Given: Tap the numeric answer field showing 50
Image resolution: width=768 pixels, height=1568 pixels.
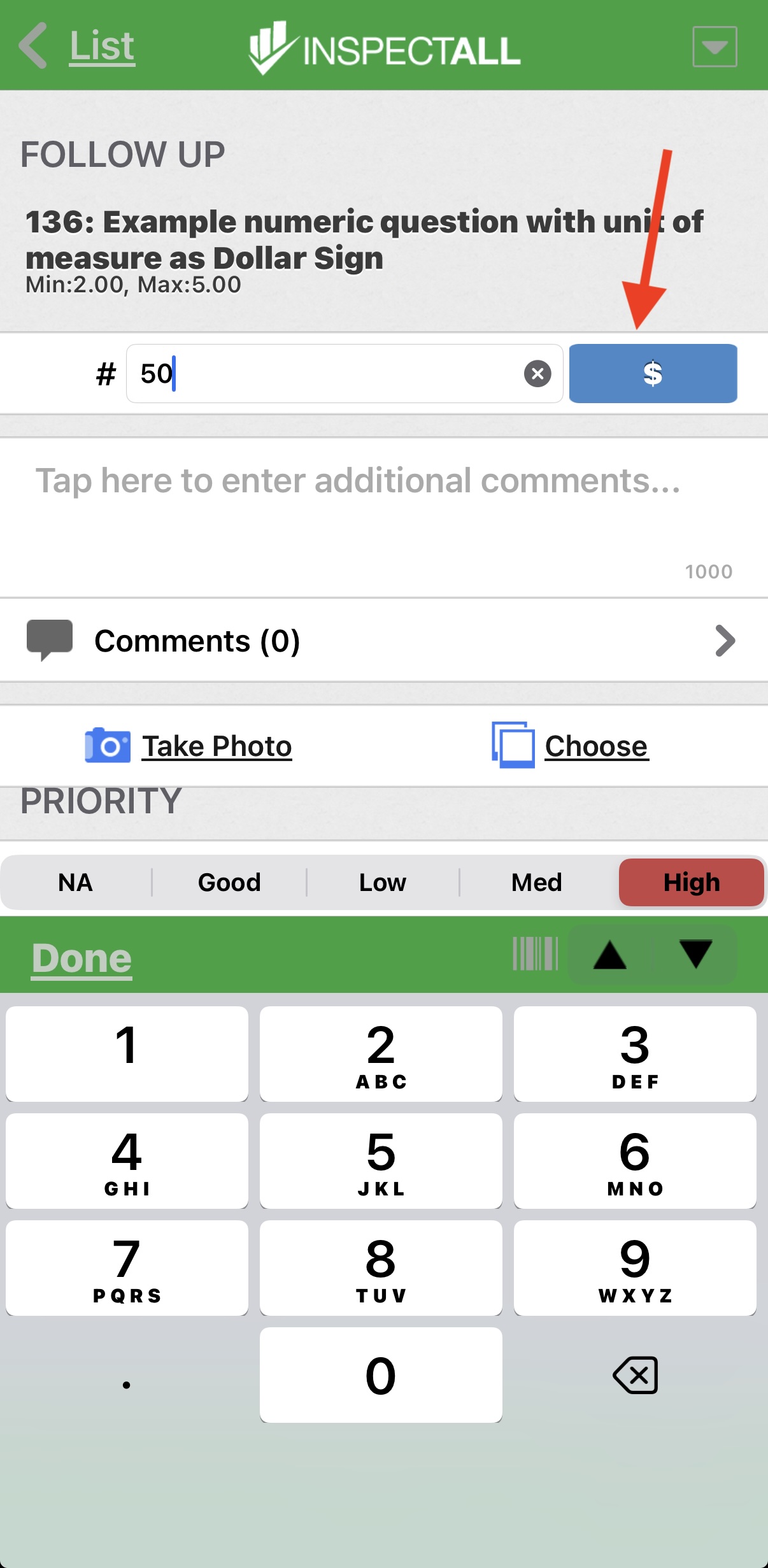Looking at the screenshot, I should click(325, 374).
